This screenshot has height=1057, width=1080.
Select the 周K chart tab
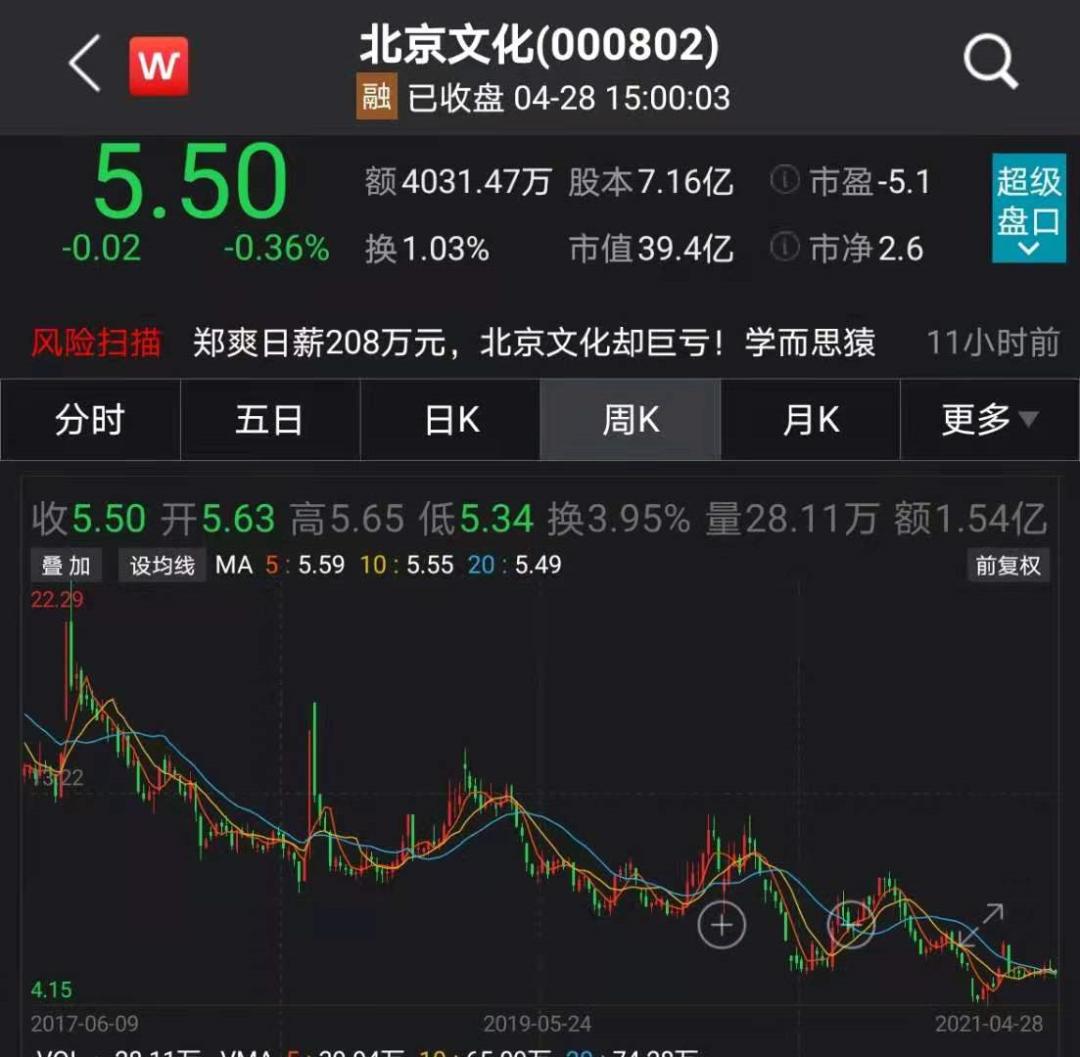pyautogui.click(x=630, y=420)
